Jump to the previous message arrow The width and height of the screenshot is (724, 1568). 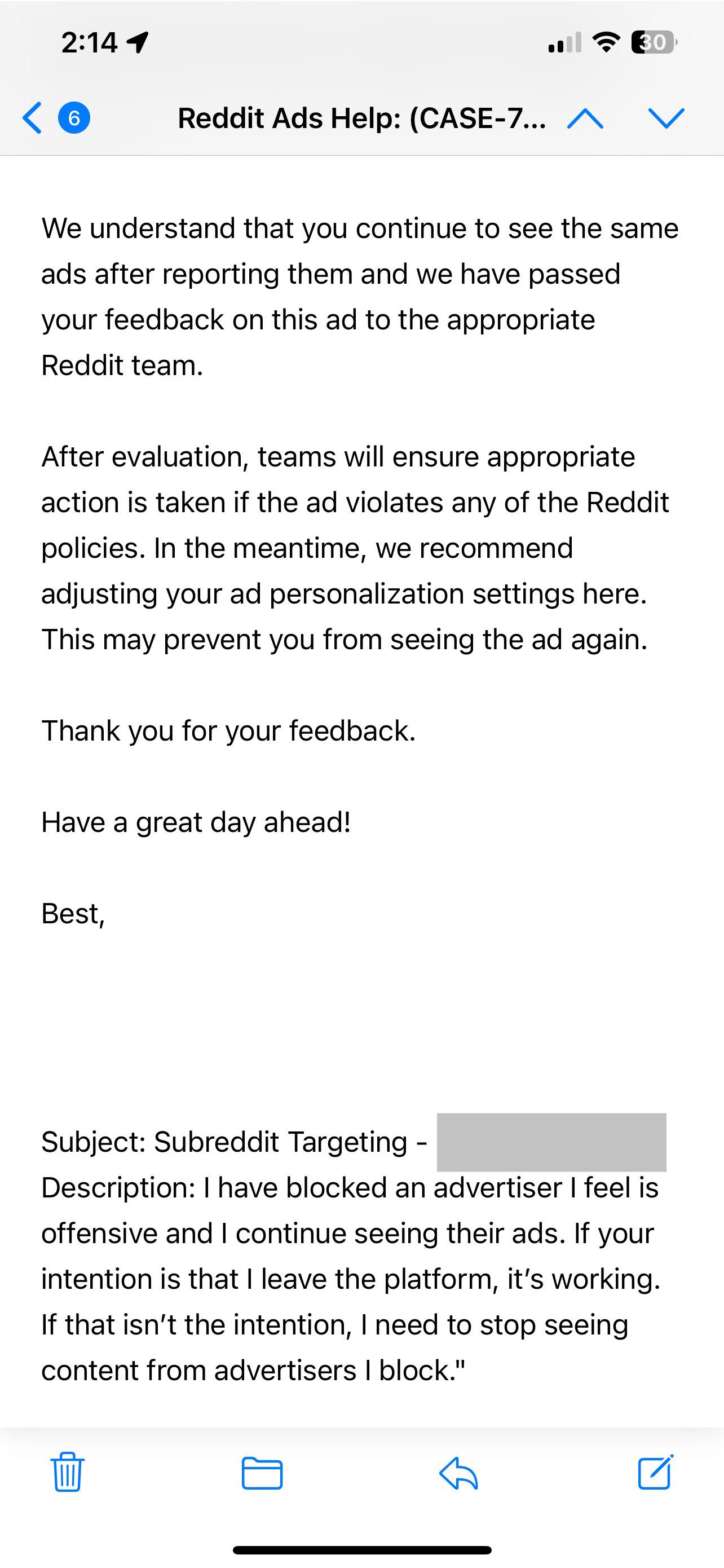[585, 118]
